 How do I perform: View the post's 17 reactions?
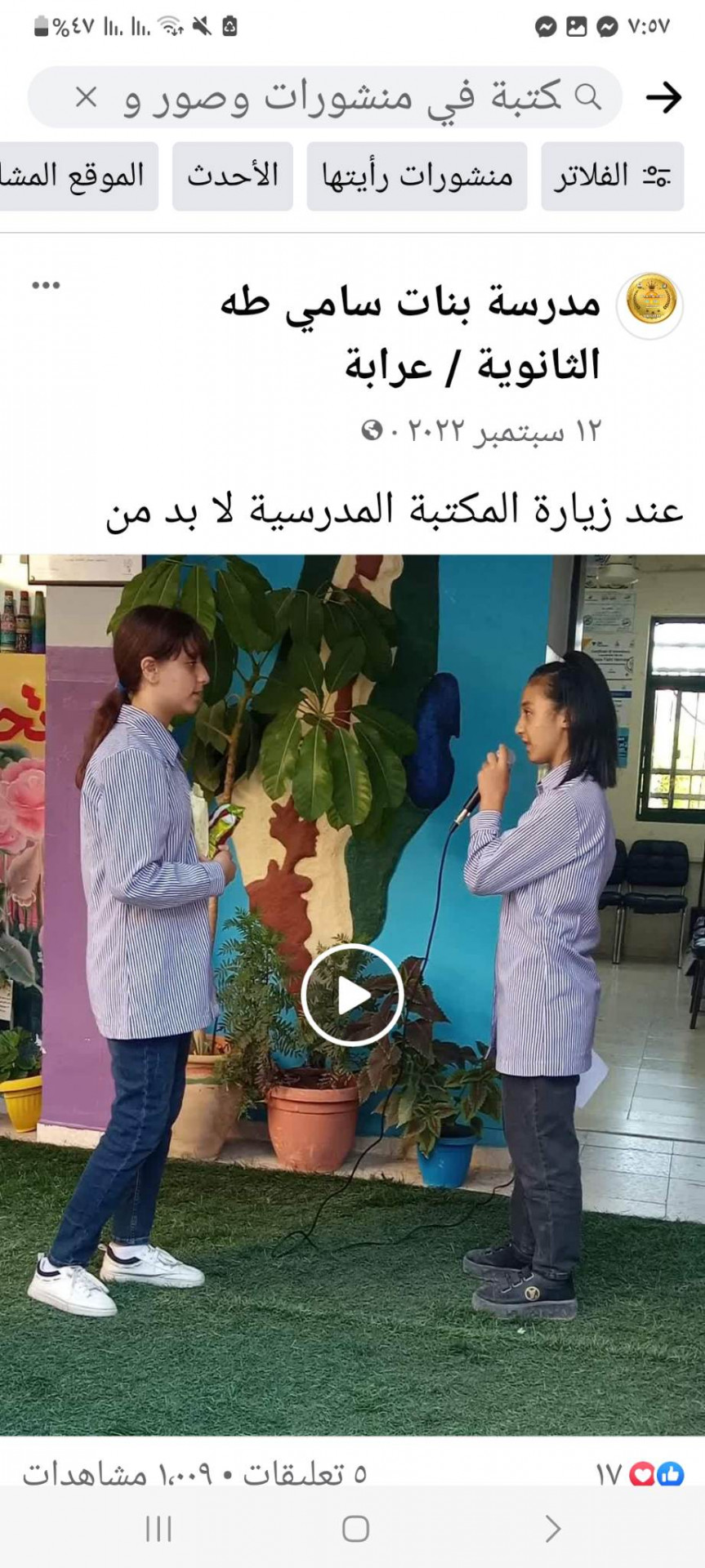[x=641, y=1474]
